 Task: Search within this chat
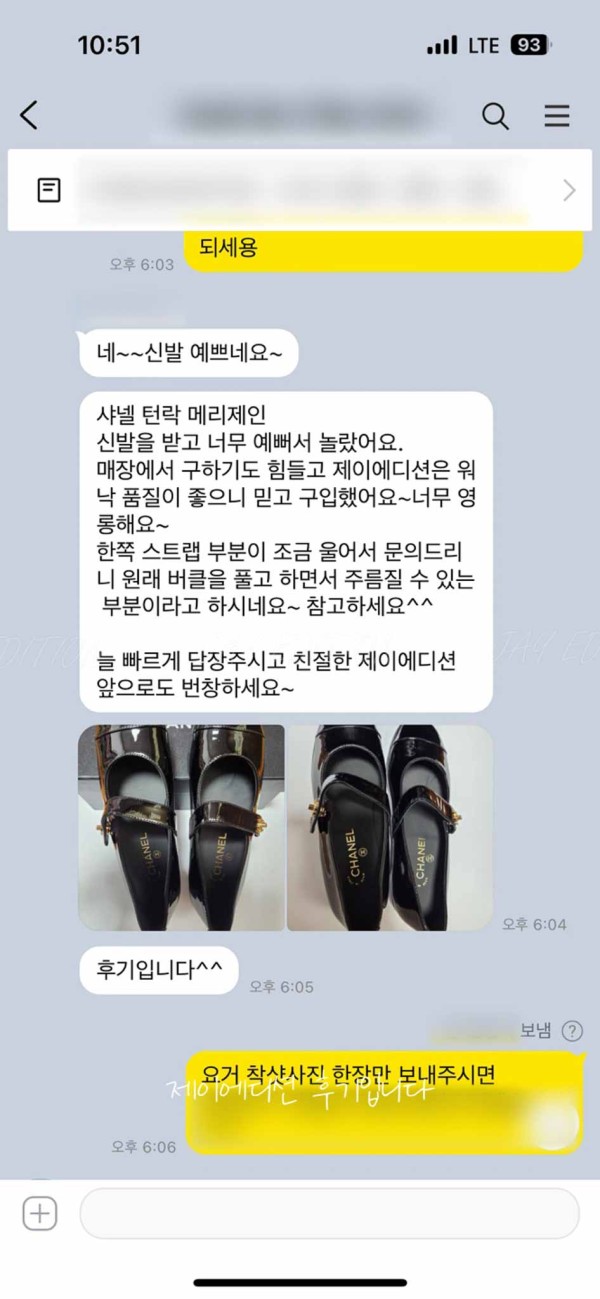pos(495,116)
